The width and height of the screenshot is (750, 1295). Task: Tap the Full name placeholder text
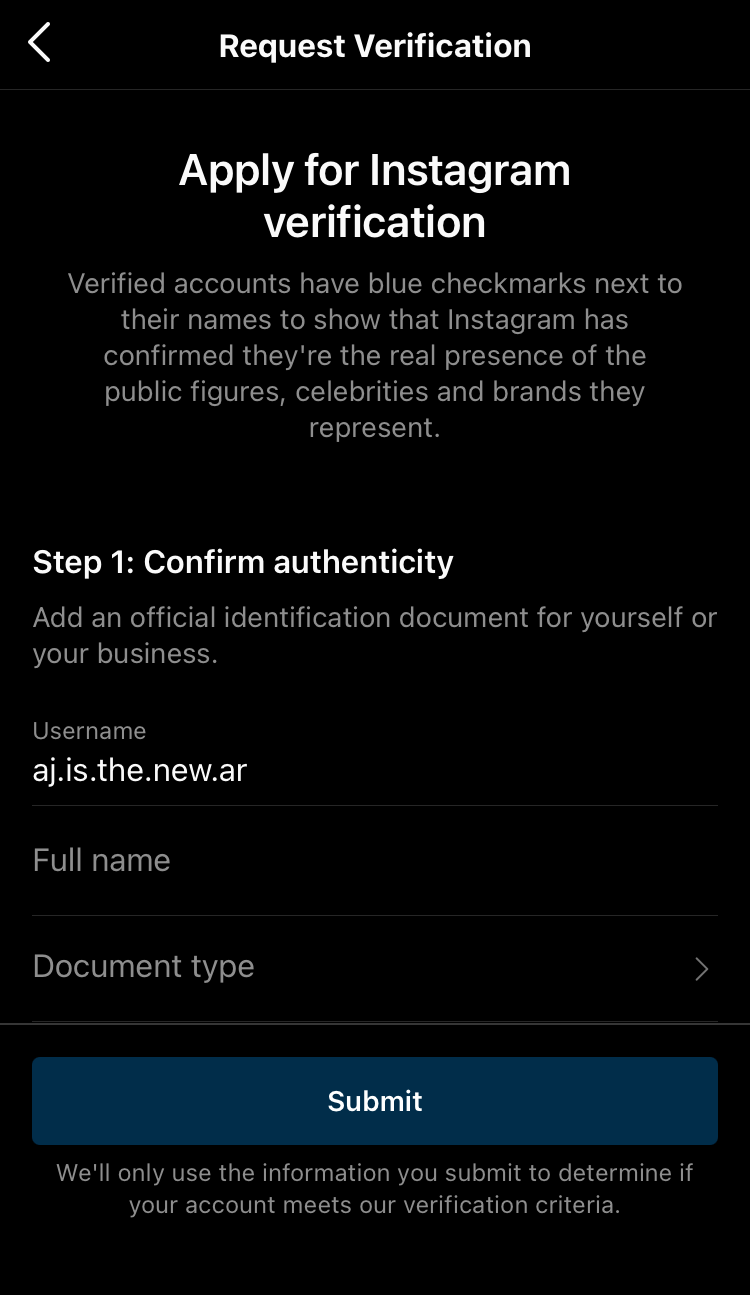(x=101, y=860)
